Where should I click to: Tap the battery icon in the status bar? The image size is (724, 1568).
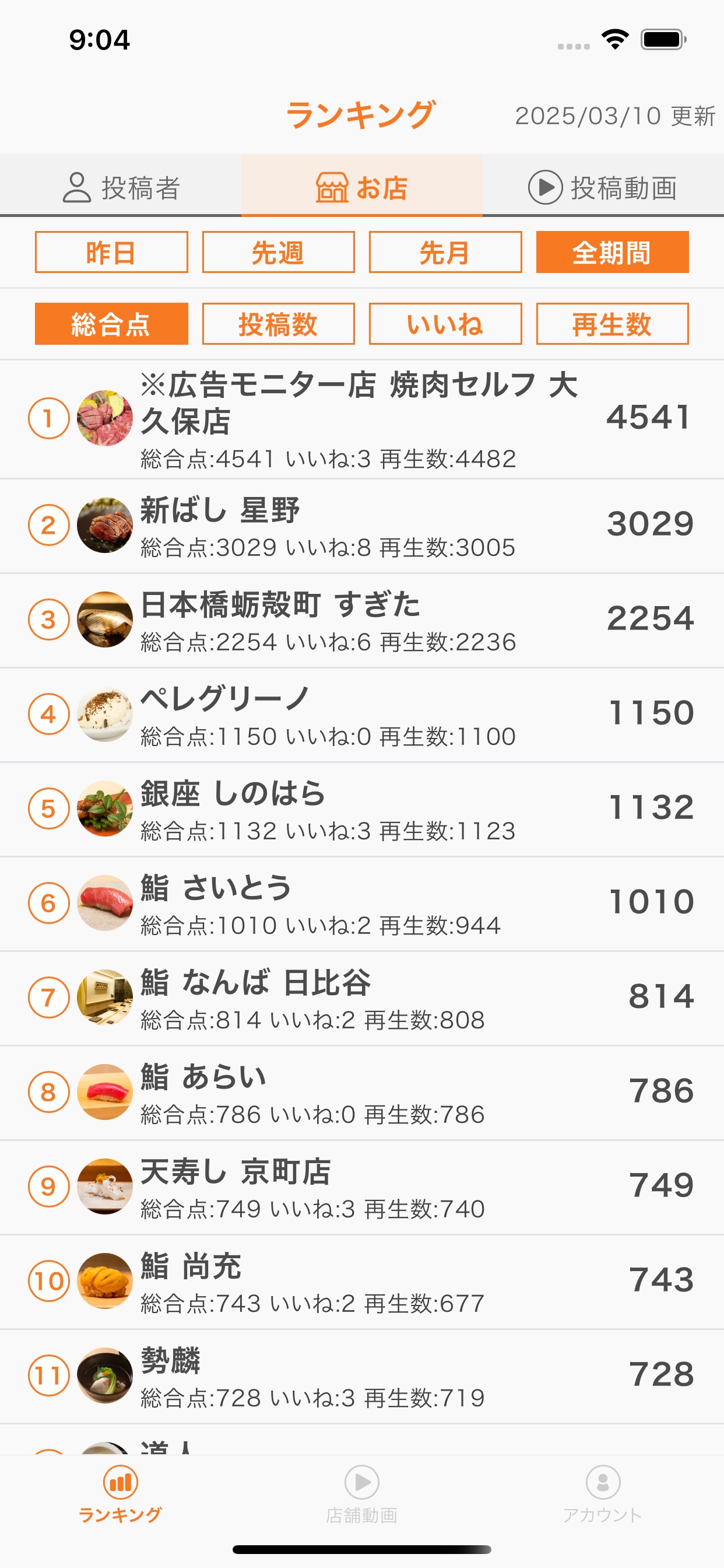663,39
